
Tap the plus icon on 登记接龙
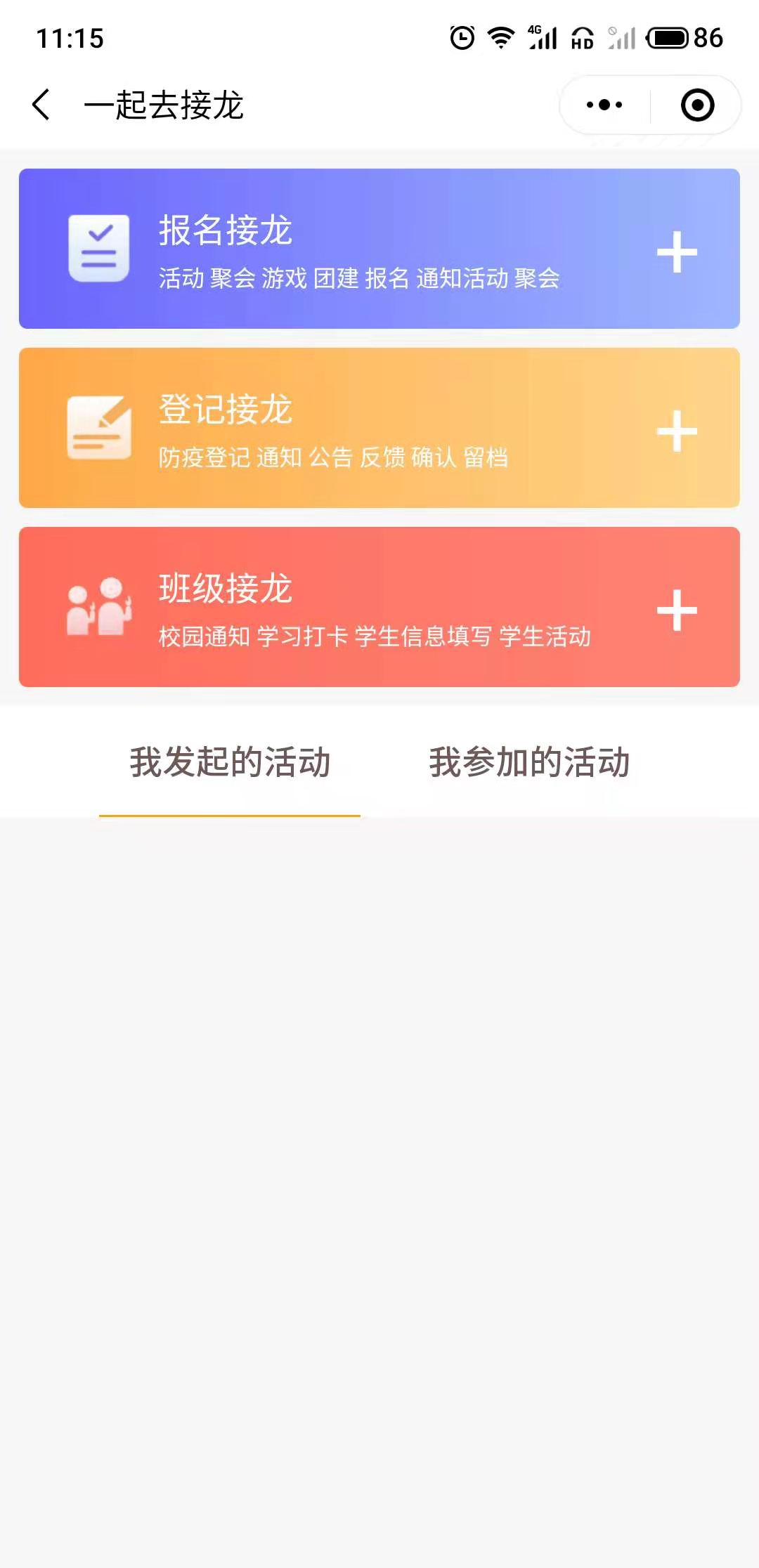click(677, 431)
